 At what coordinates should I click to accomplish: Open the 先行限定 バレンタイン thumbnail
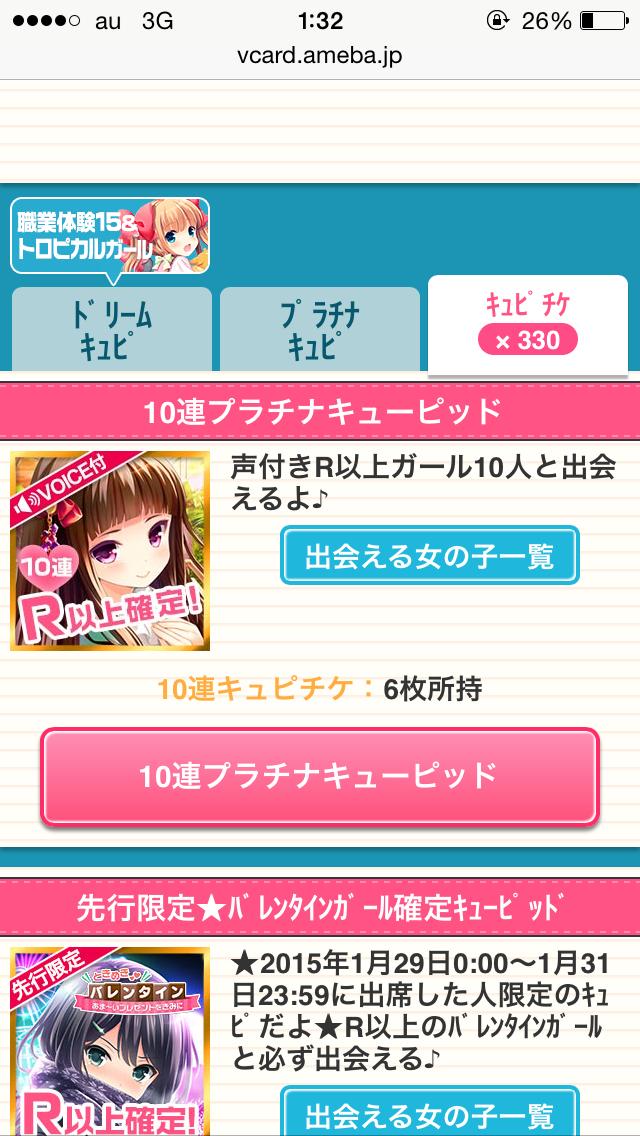coord(110,1042)
